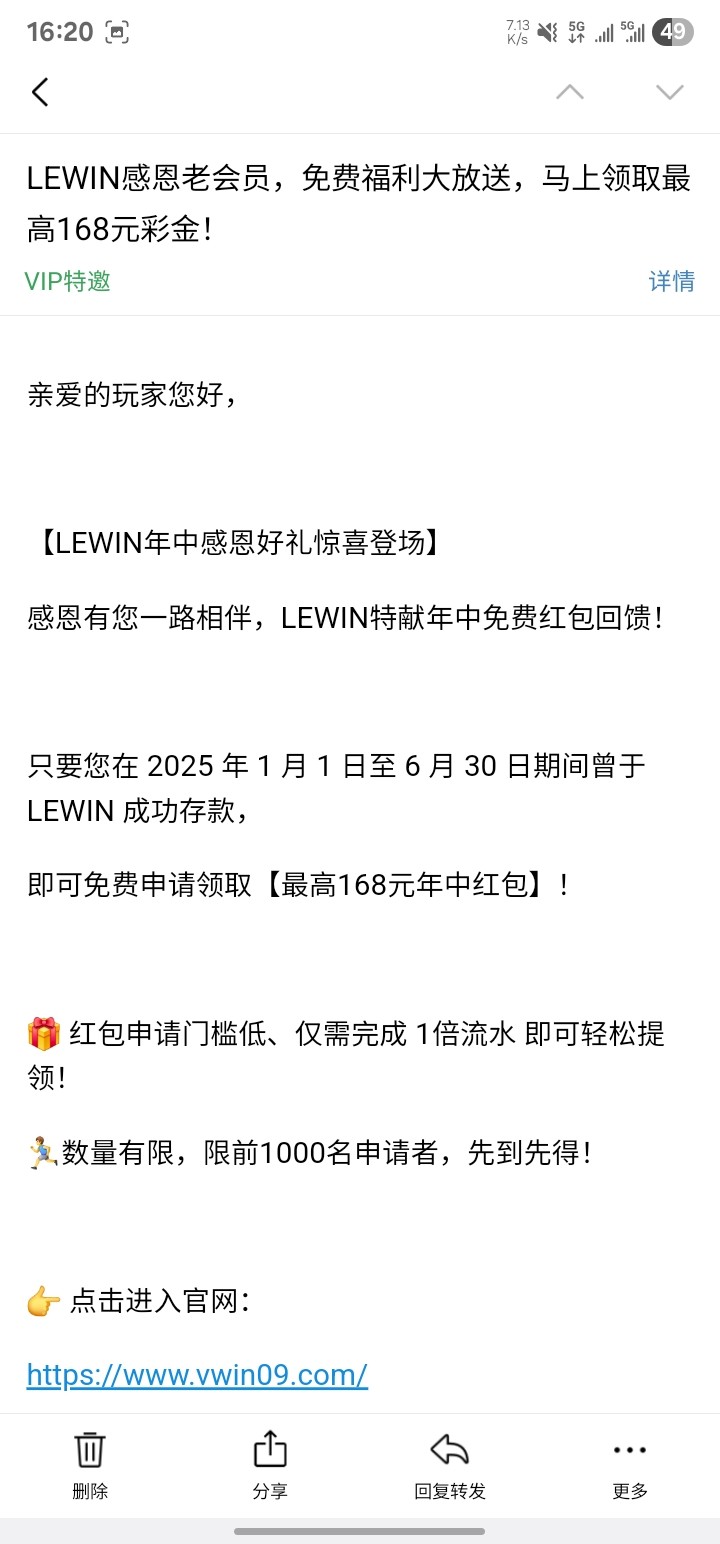Share this email via 分享
The width and height of the screenshot is (720, 1544).
270,1464
